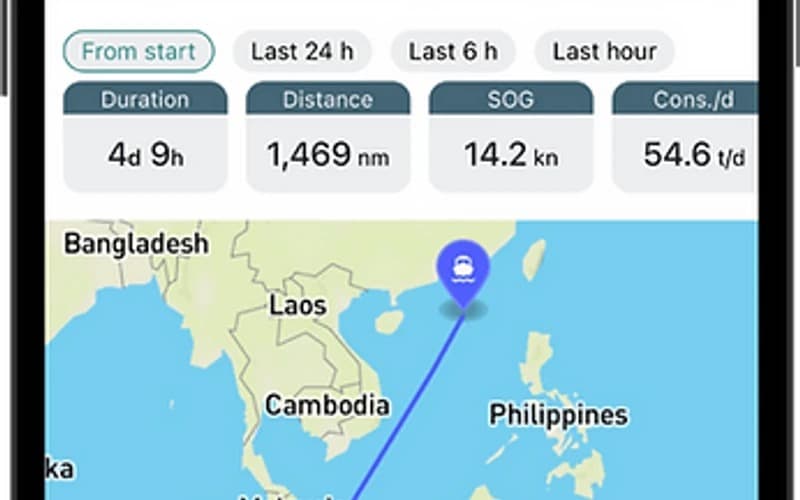Select the From start time range
The image size is (800, 500).
click(x=138, y=51)
